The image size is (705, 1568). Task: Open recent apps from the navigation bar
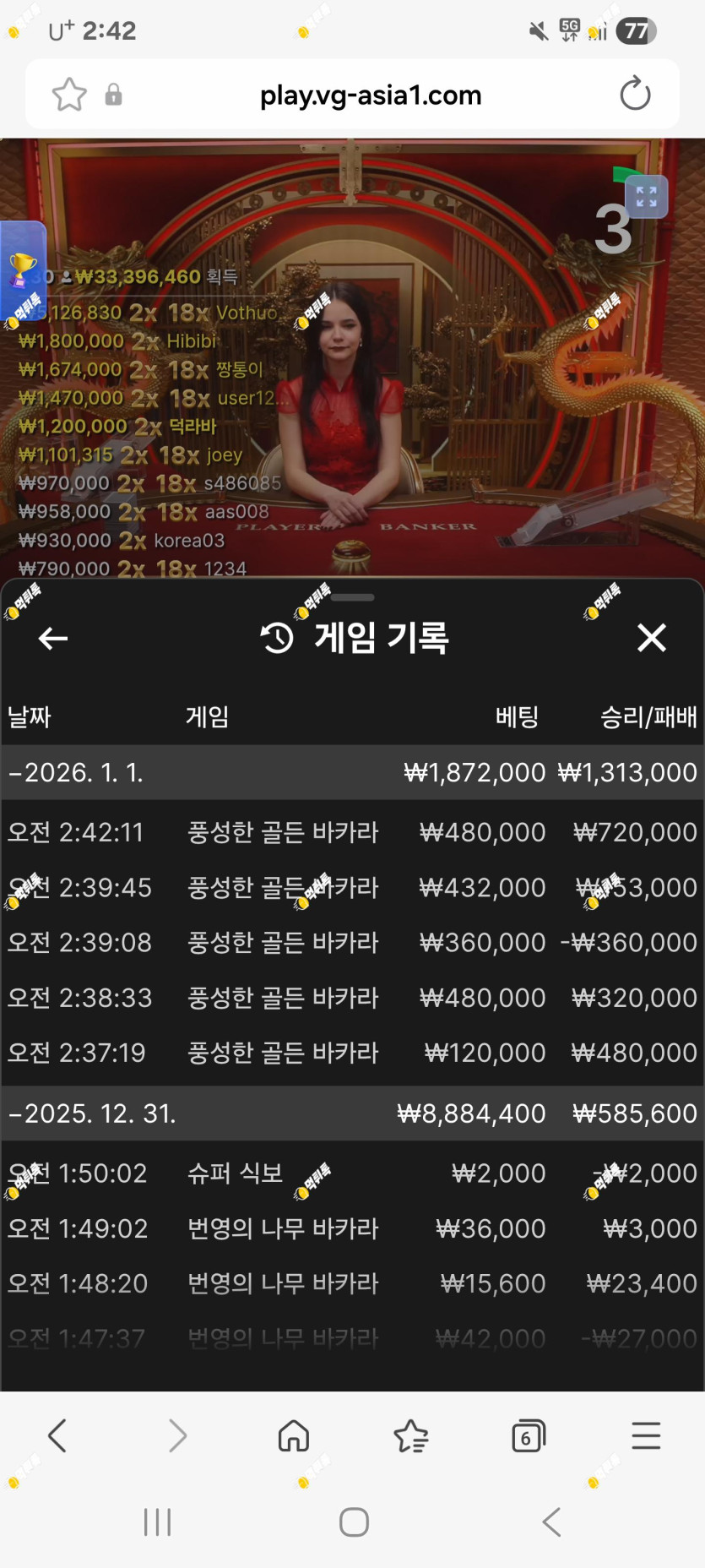tap(158, 1522)
